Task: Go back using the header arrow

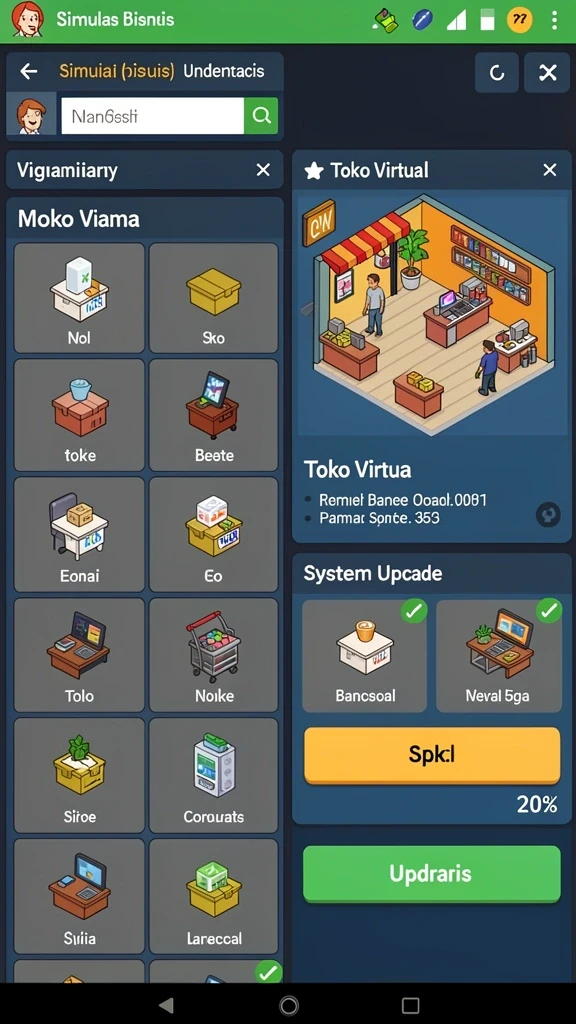Action: pyautogui.click(x=29, y=71)
